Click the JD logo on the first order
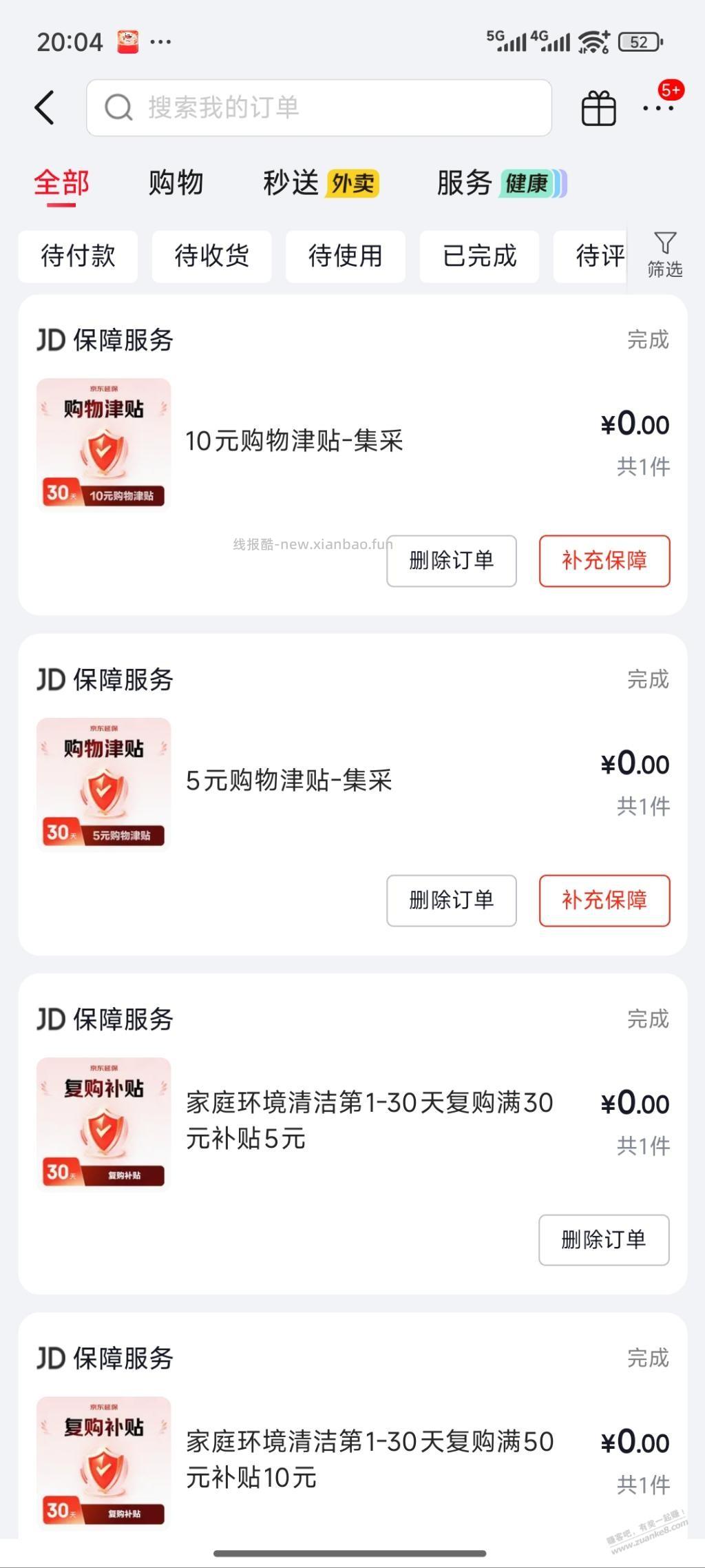This screenshot has width=705, height=1568. click(51, 340)
